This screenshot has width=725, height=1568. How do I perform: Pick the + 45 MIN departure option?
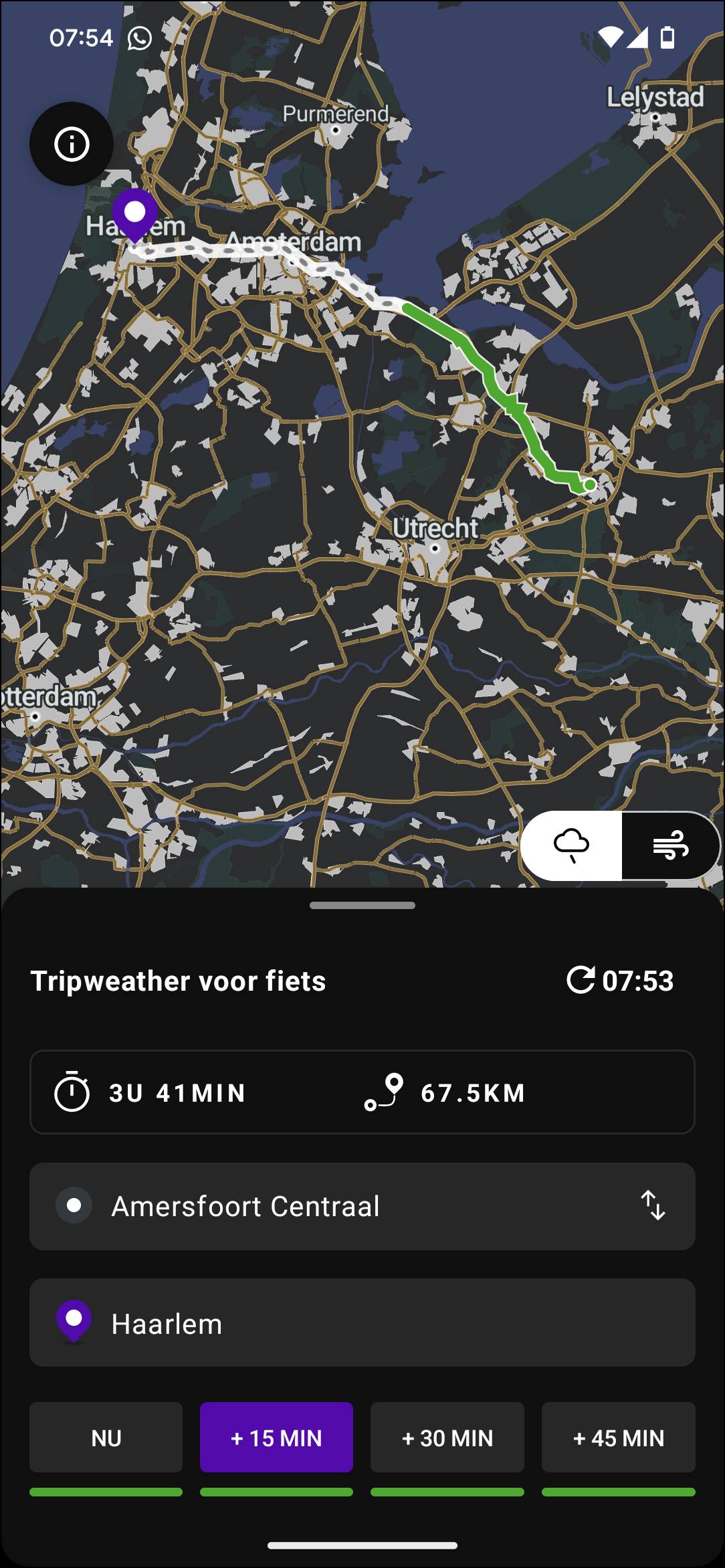618,1438
